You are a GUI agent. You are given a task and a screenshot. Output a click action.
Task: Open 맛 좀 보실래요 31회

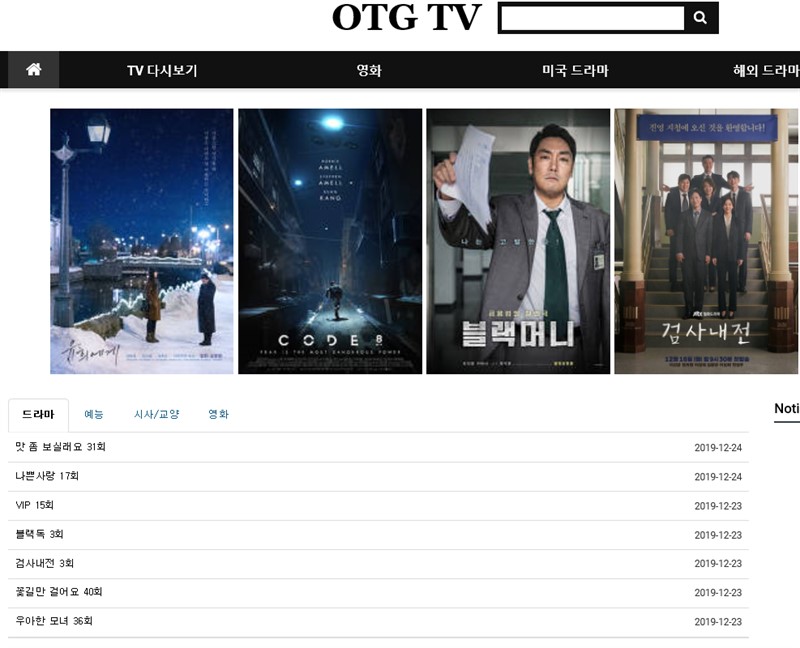(61, 447)
